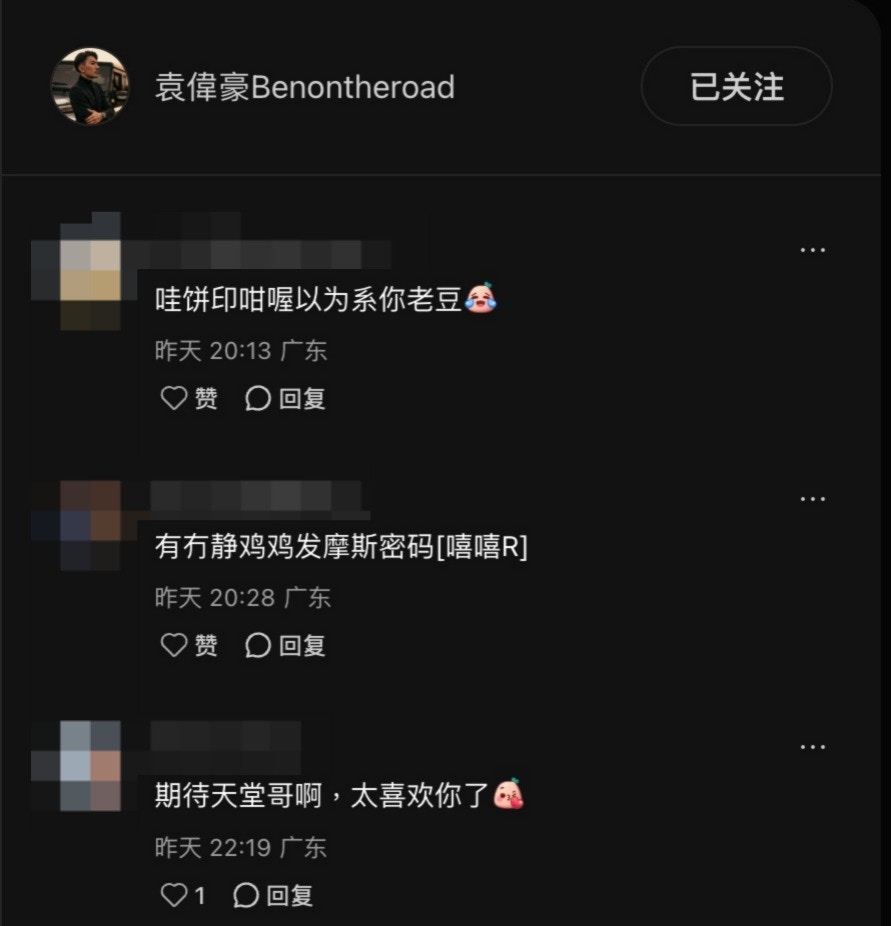Reply to the 期待天堂哥 comment
This screenshot has height=926, width=891.
[273, 895]
